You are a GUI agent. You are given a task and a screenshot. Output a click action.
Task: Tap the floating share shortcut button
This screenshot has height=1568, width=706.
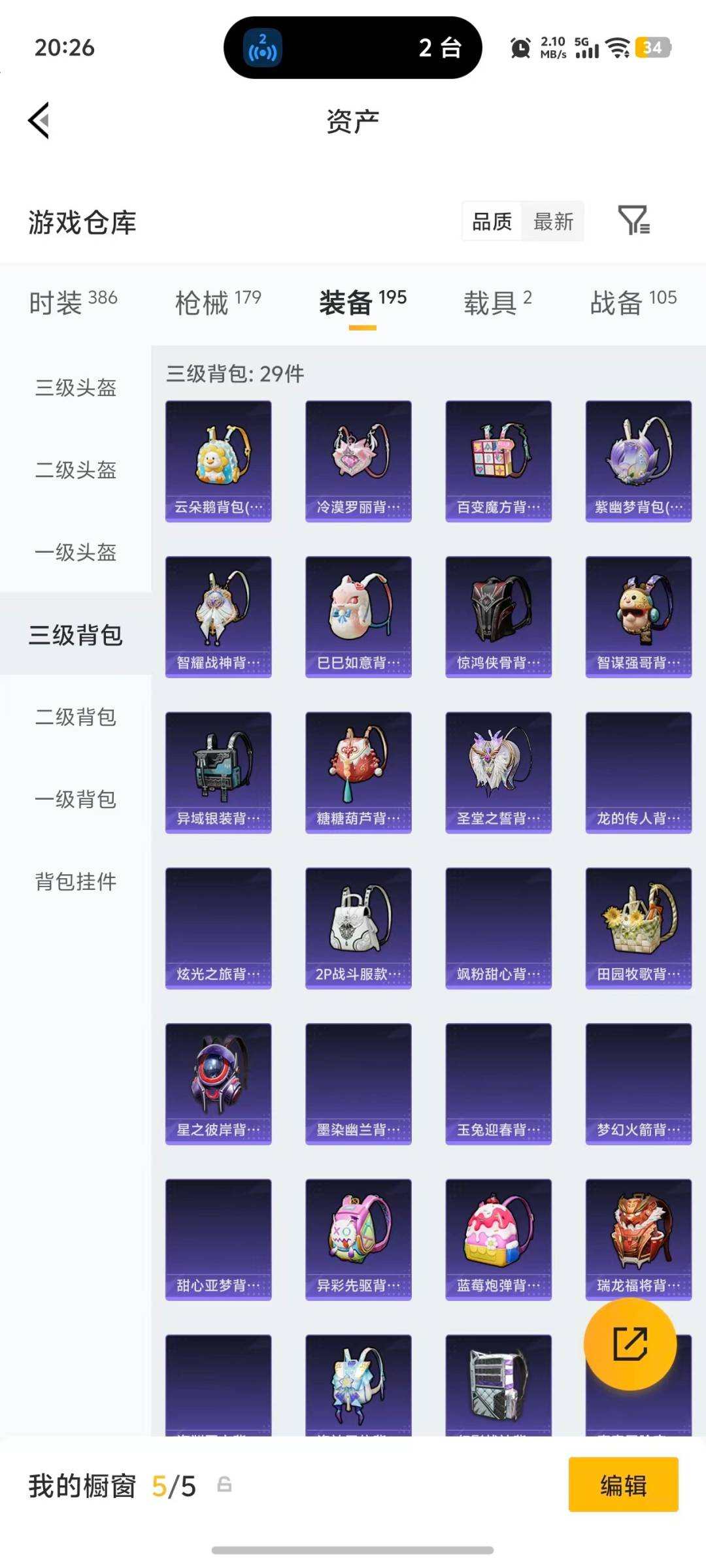(630, 1346)
